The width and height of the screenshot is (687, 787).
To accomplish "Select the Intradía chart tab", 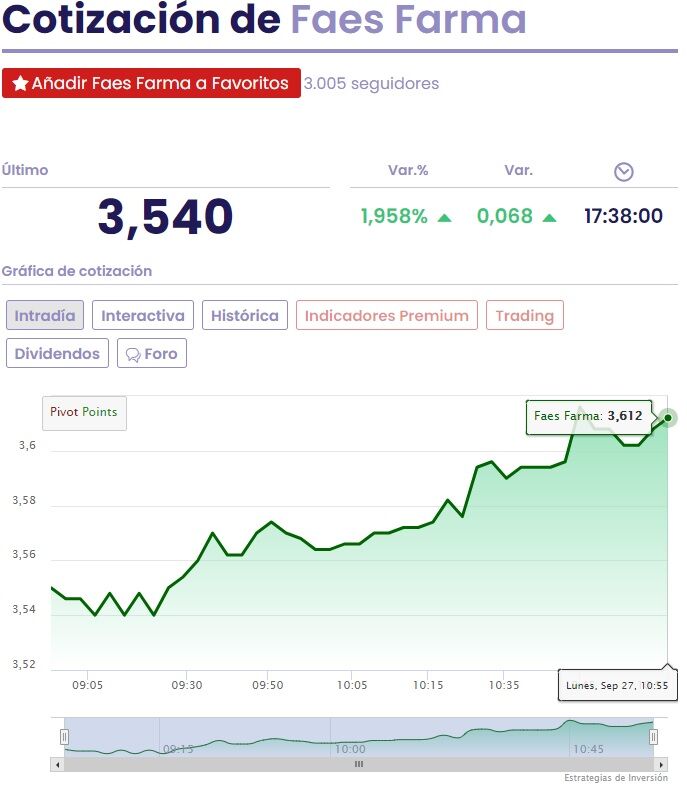I will pyautogui.click(x=45, y=316).
